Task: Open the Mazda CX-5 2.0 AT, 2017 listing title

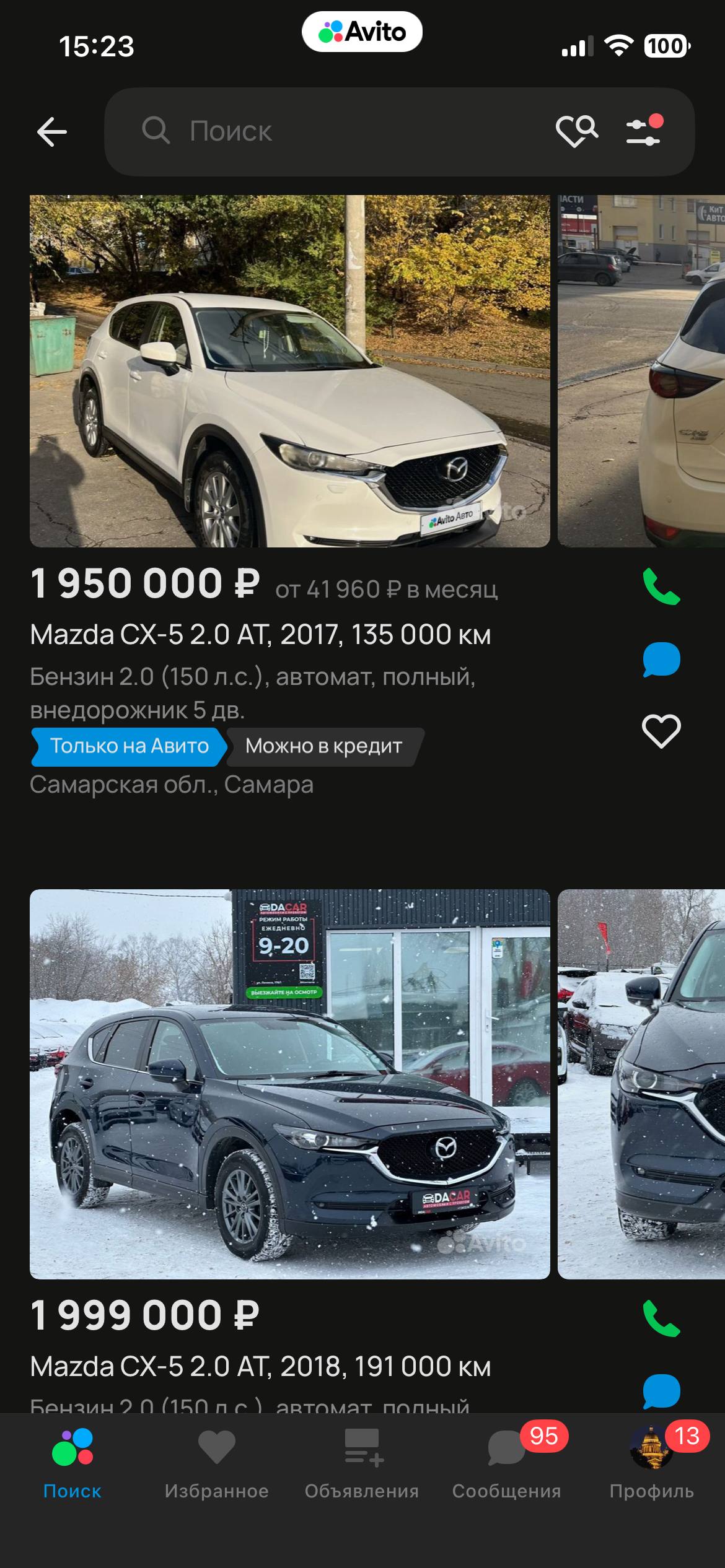Action: pos(260,635)
